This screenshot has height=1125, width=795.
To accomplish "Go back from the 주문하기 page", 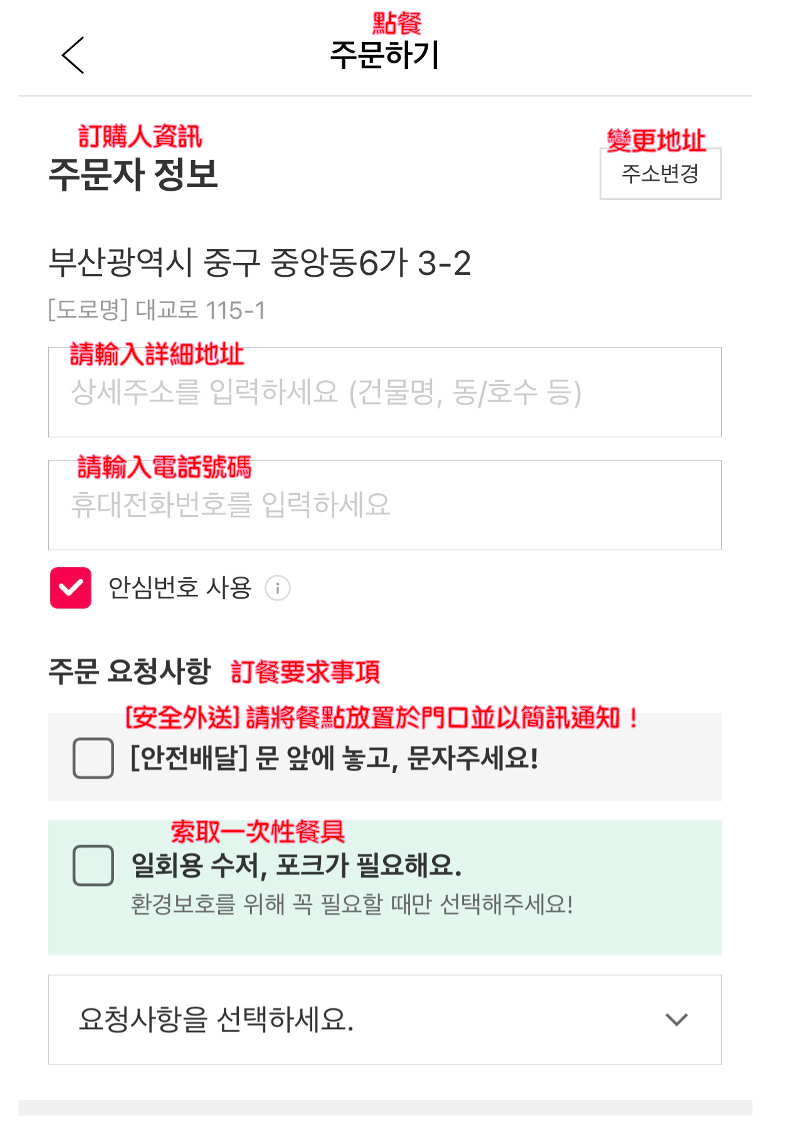I will [73, 55].
